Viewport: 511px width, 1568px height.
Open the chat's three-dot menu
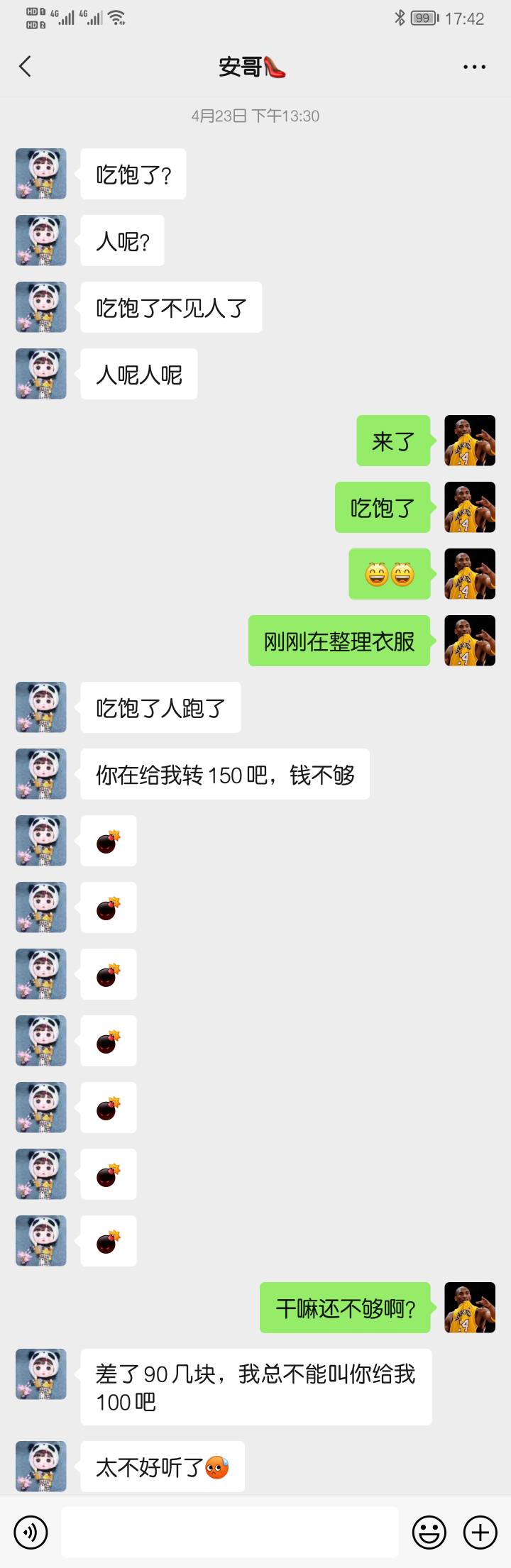(x=474, y=67)
